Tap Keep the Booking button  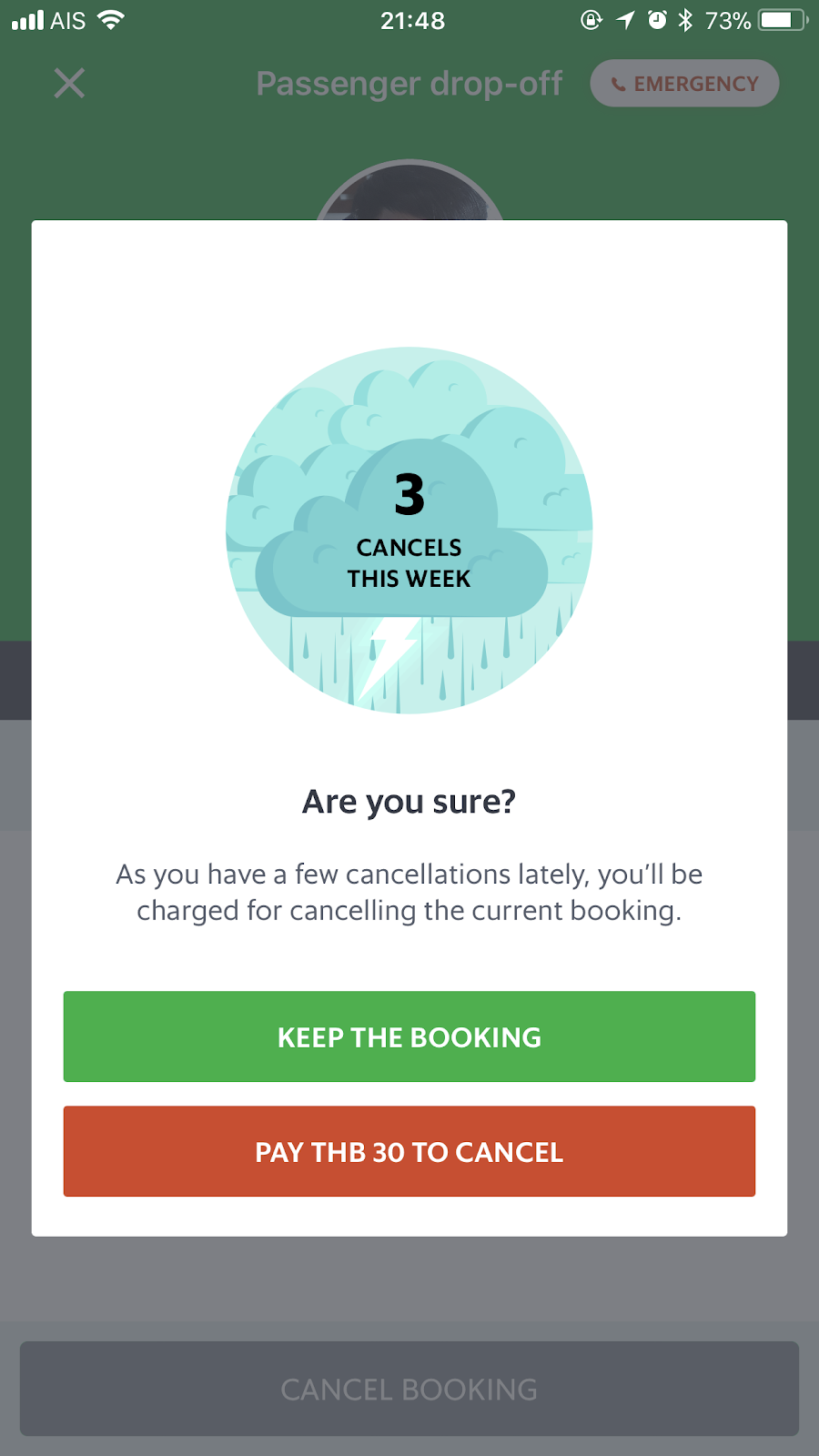click(x=409, y=1036)
